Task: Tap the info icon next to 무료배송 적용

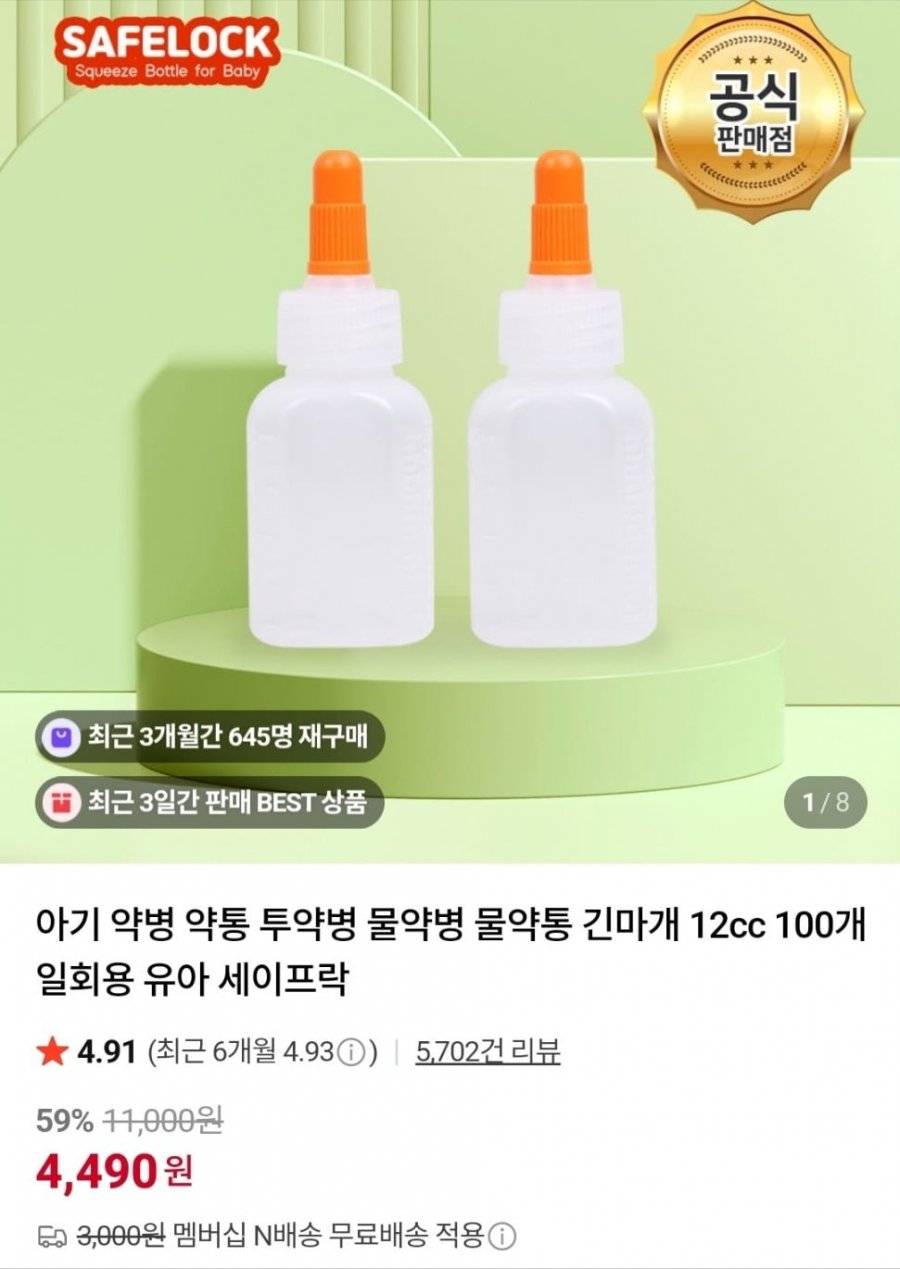Action: 503,1237
